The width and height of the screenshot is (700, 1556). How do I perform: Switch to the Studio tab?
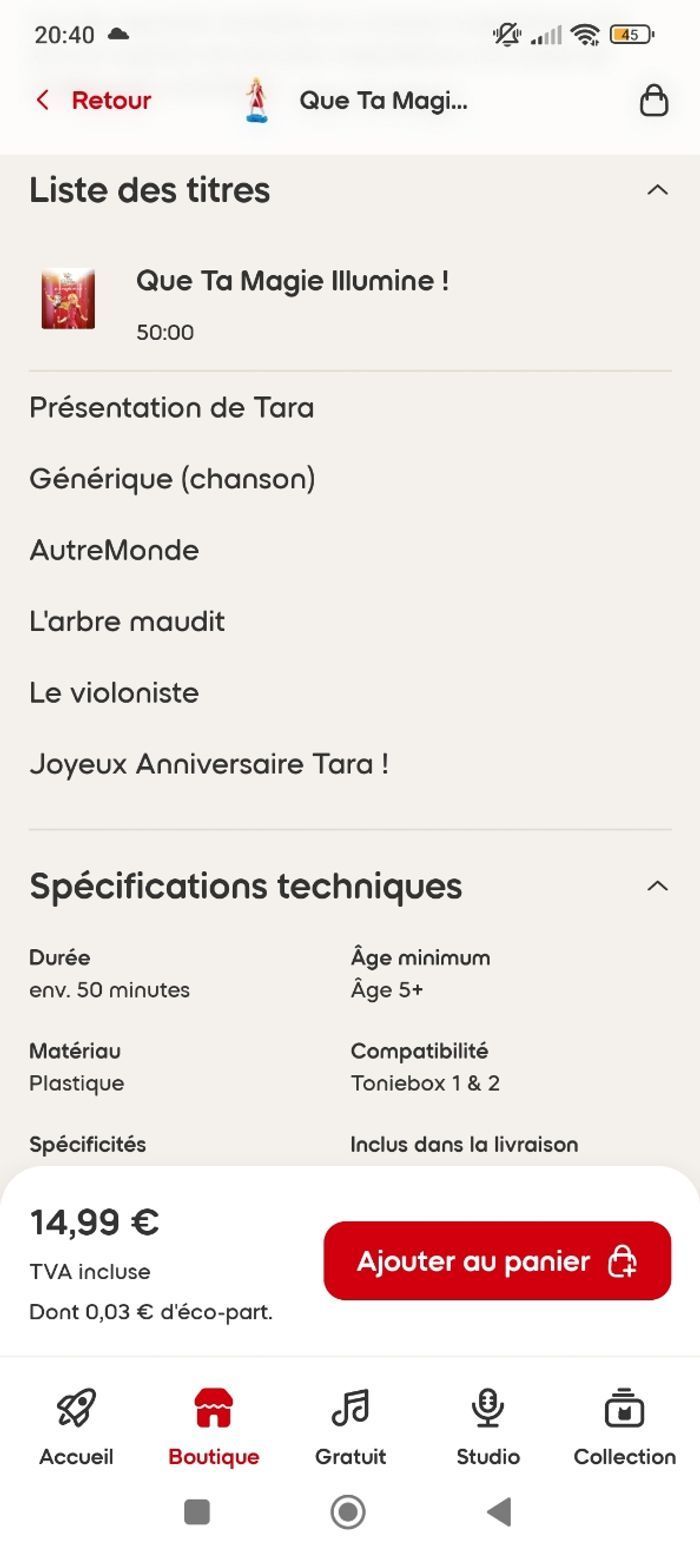point(488,1427)
